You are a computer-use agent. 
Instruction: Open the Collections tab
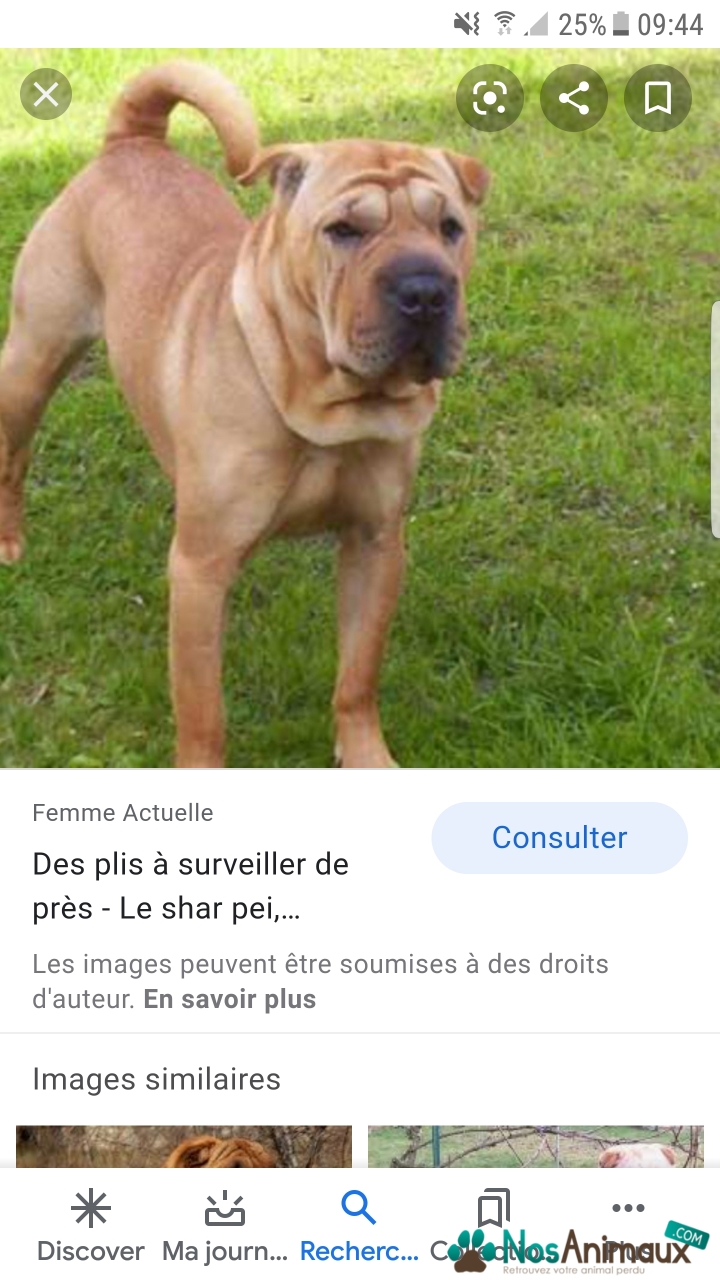pyautogui.click(x=493, y=1226)
